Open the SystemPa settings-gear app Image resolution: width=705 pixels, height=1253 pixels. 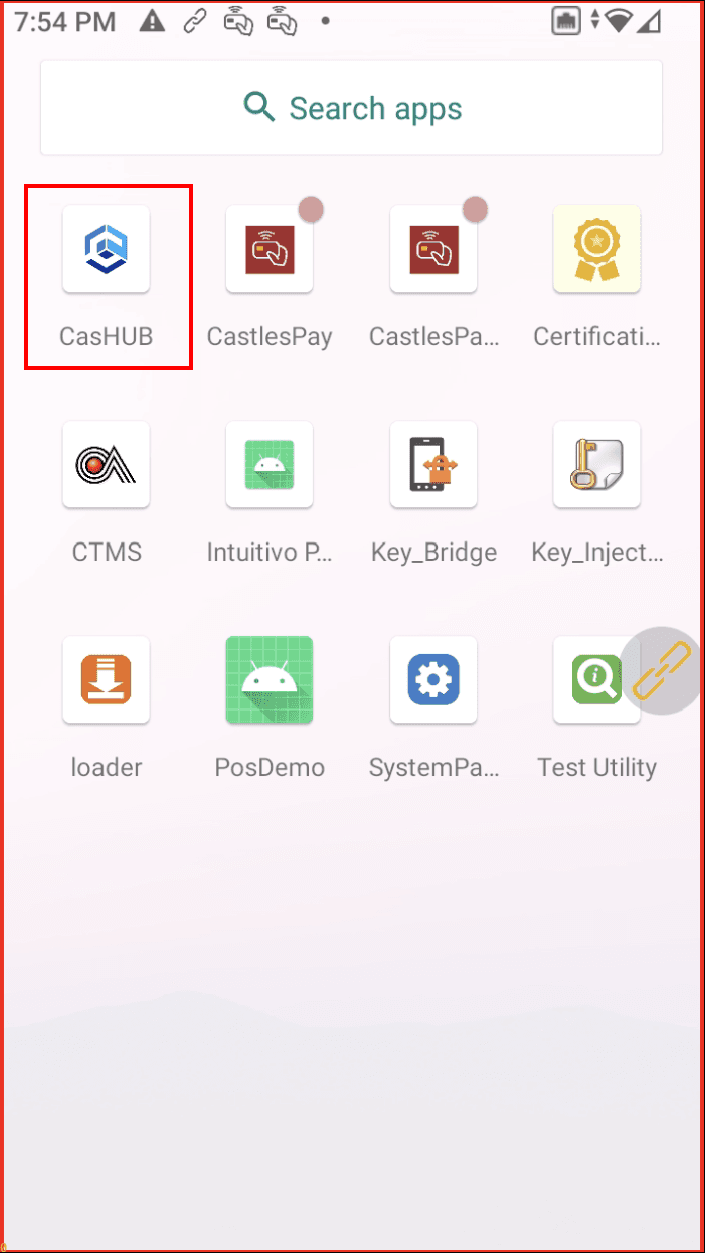pyautogui.click(x=433, y=680)
